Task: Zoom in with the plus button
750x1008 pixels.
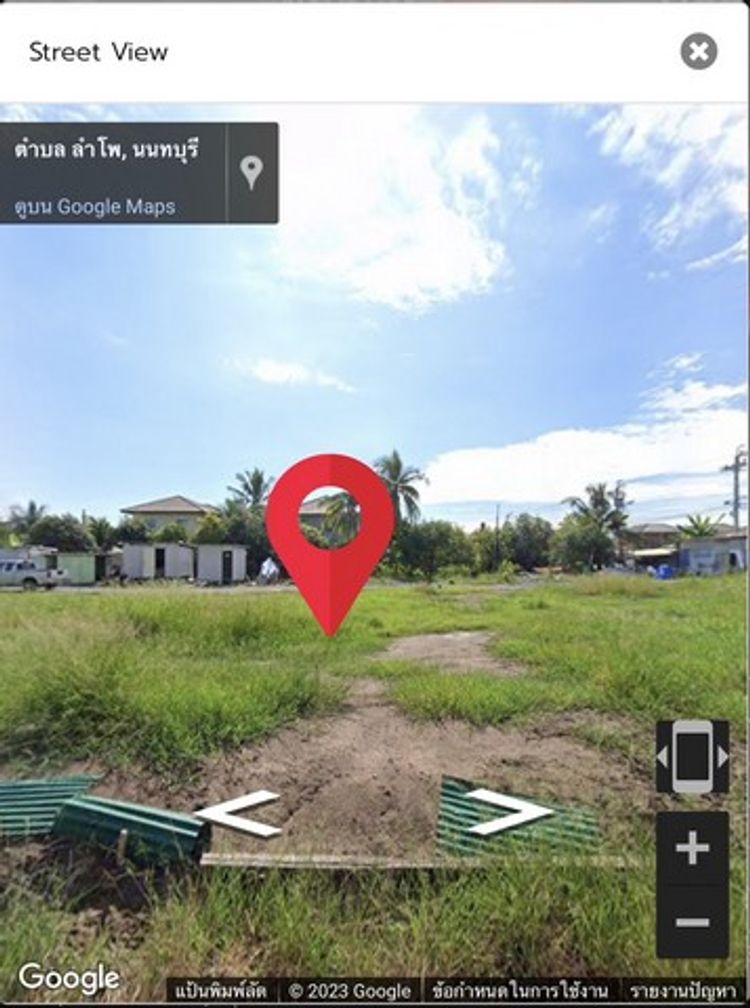Action: pos(692,849)
